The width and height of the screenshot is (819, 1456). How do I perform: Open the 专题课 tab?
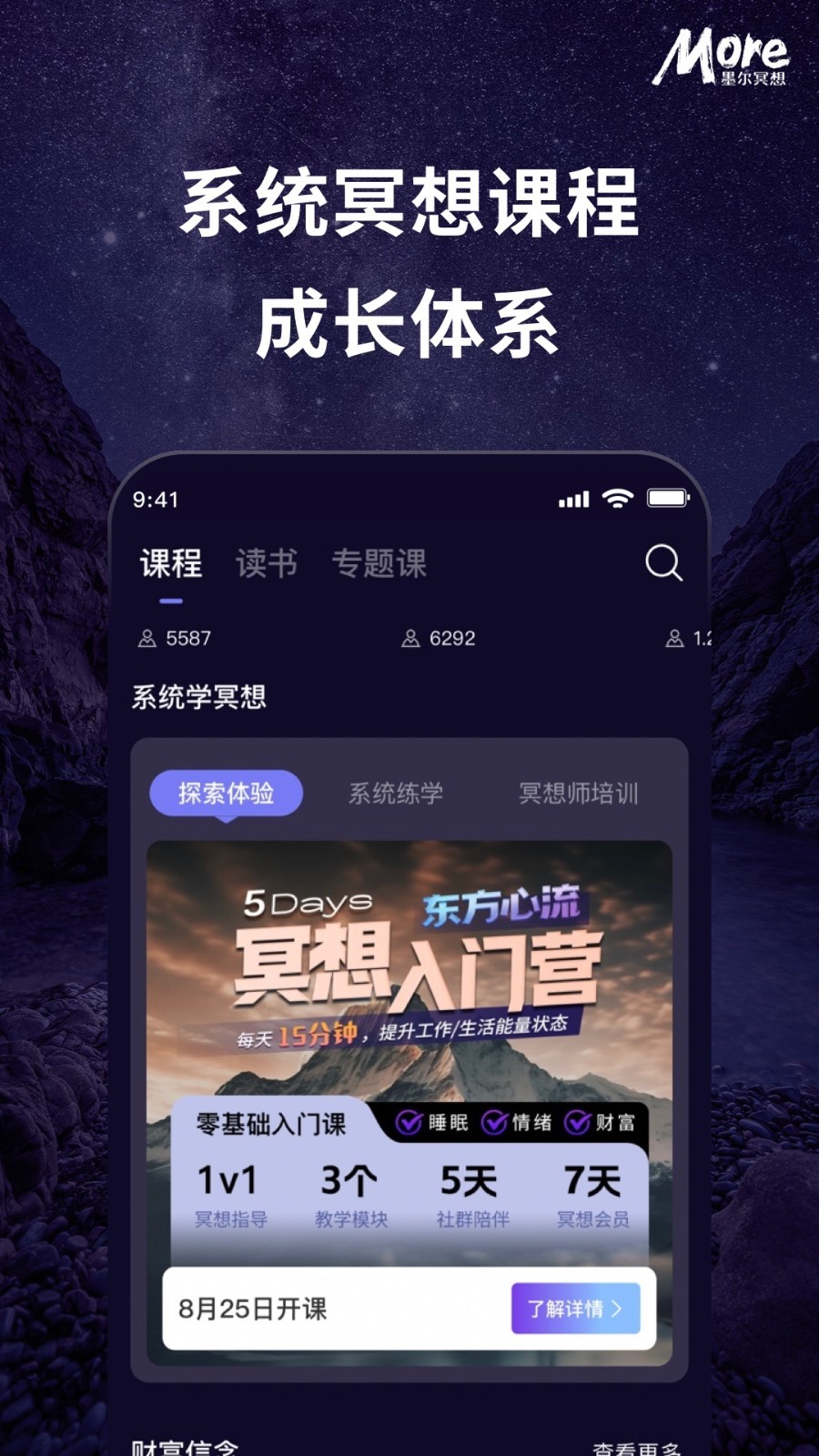click(381, 562)
